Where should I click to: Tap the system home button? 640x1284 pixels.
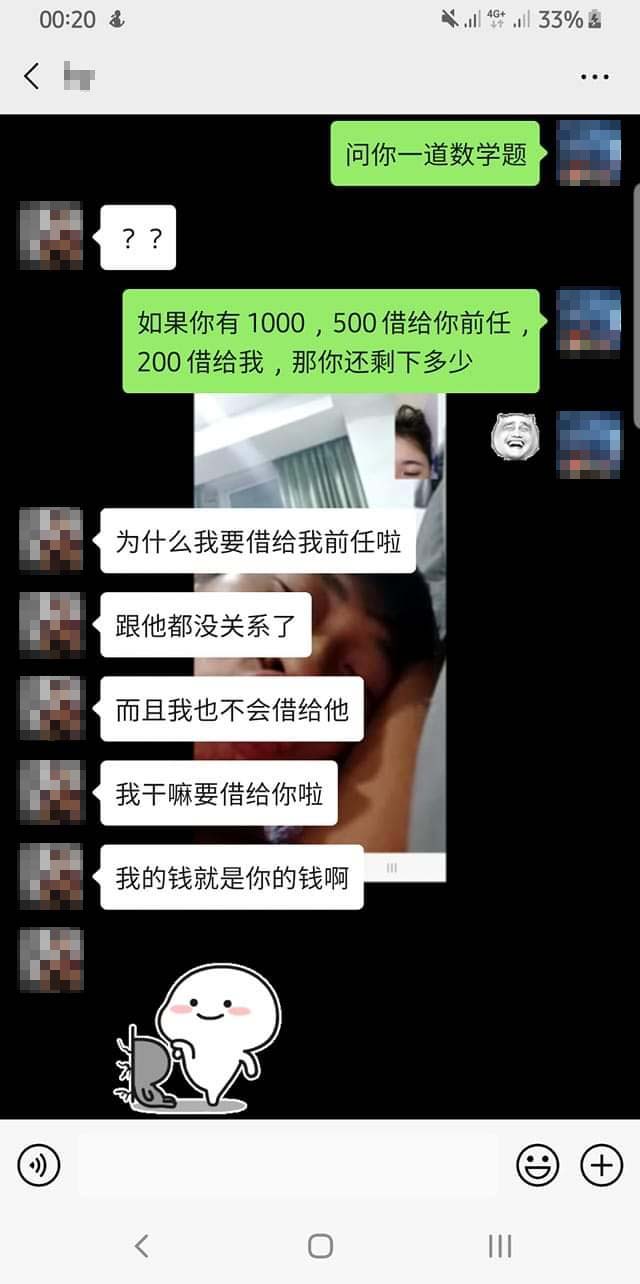tap(320, 1245)
